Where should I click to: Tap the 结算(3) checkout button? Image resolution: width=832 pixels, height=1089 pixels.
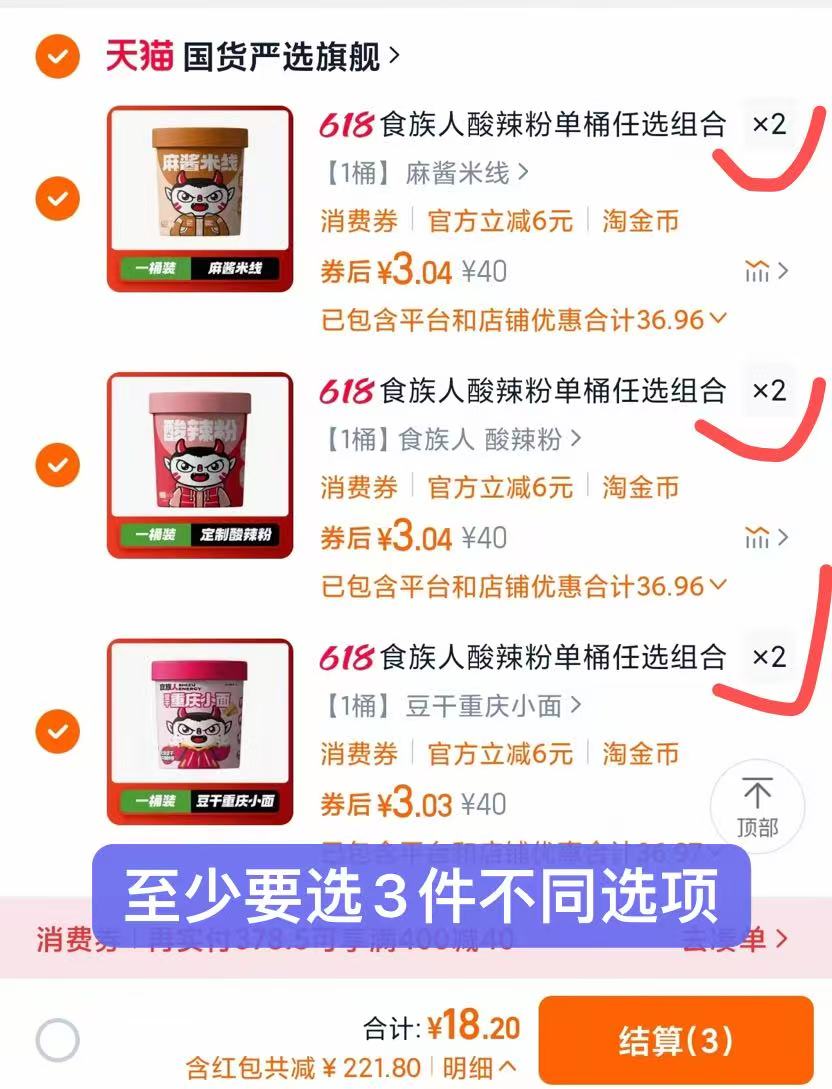[x=677, y=1039]
